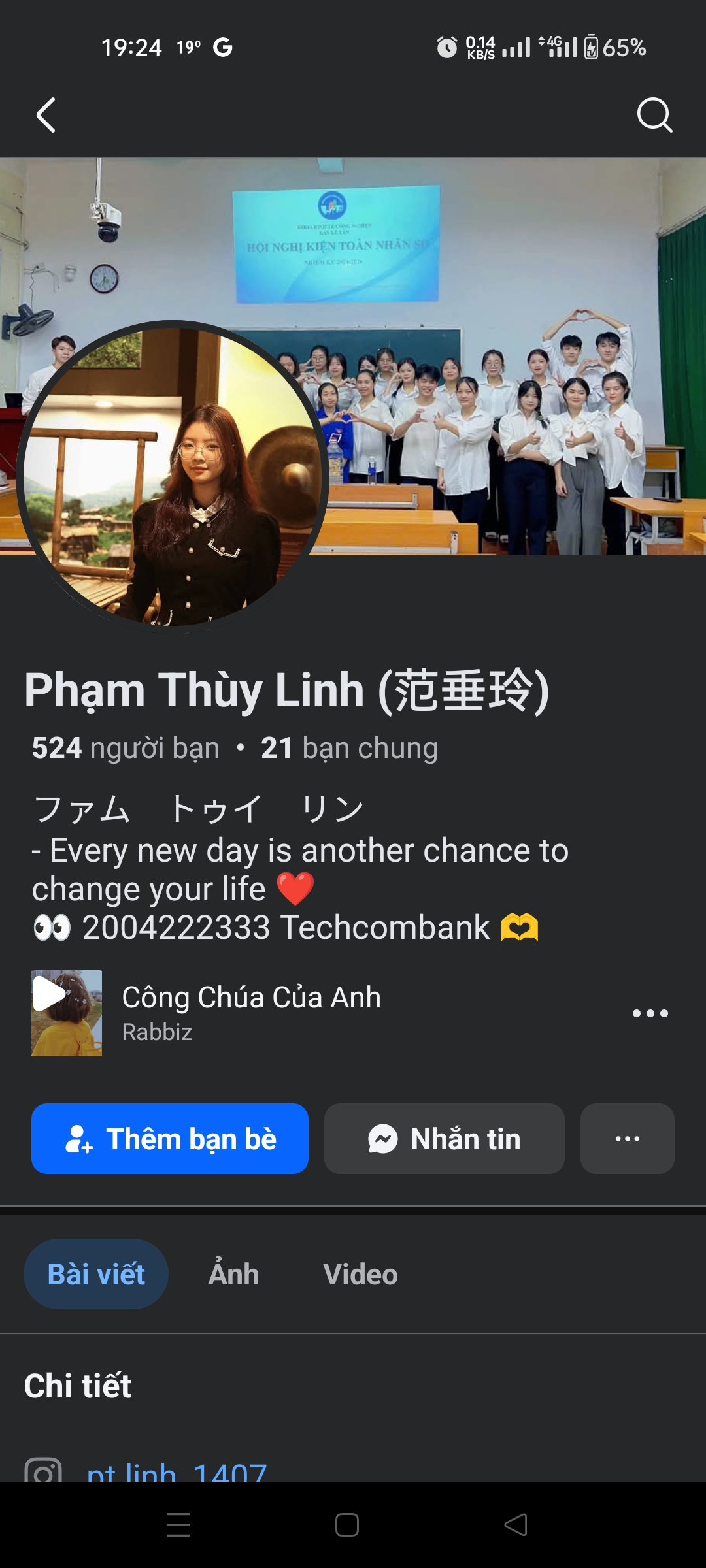
Task: Open the 524 người bạn friends list
Action: 126,748
